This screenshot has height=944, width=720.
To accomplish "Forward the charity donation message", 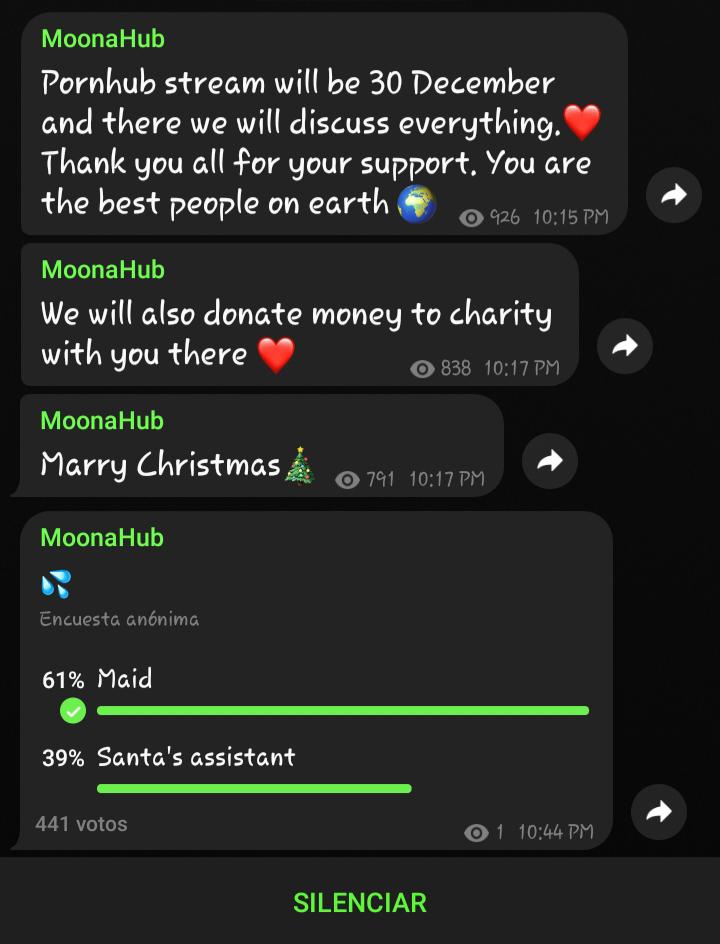I will [624, 346].
